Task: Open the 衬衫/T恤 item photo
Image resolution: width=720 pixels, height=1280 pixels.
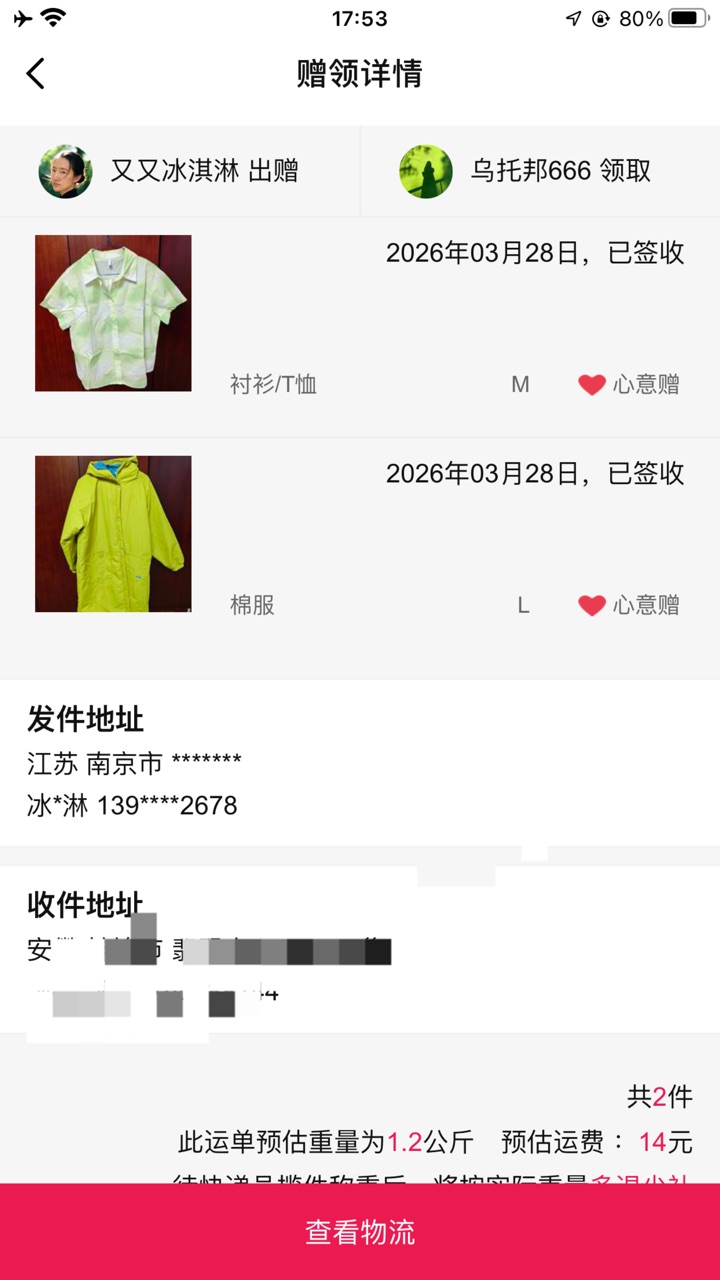Action: (x=113, y=313)
